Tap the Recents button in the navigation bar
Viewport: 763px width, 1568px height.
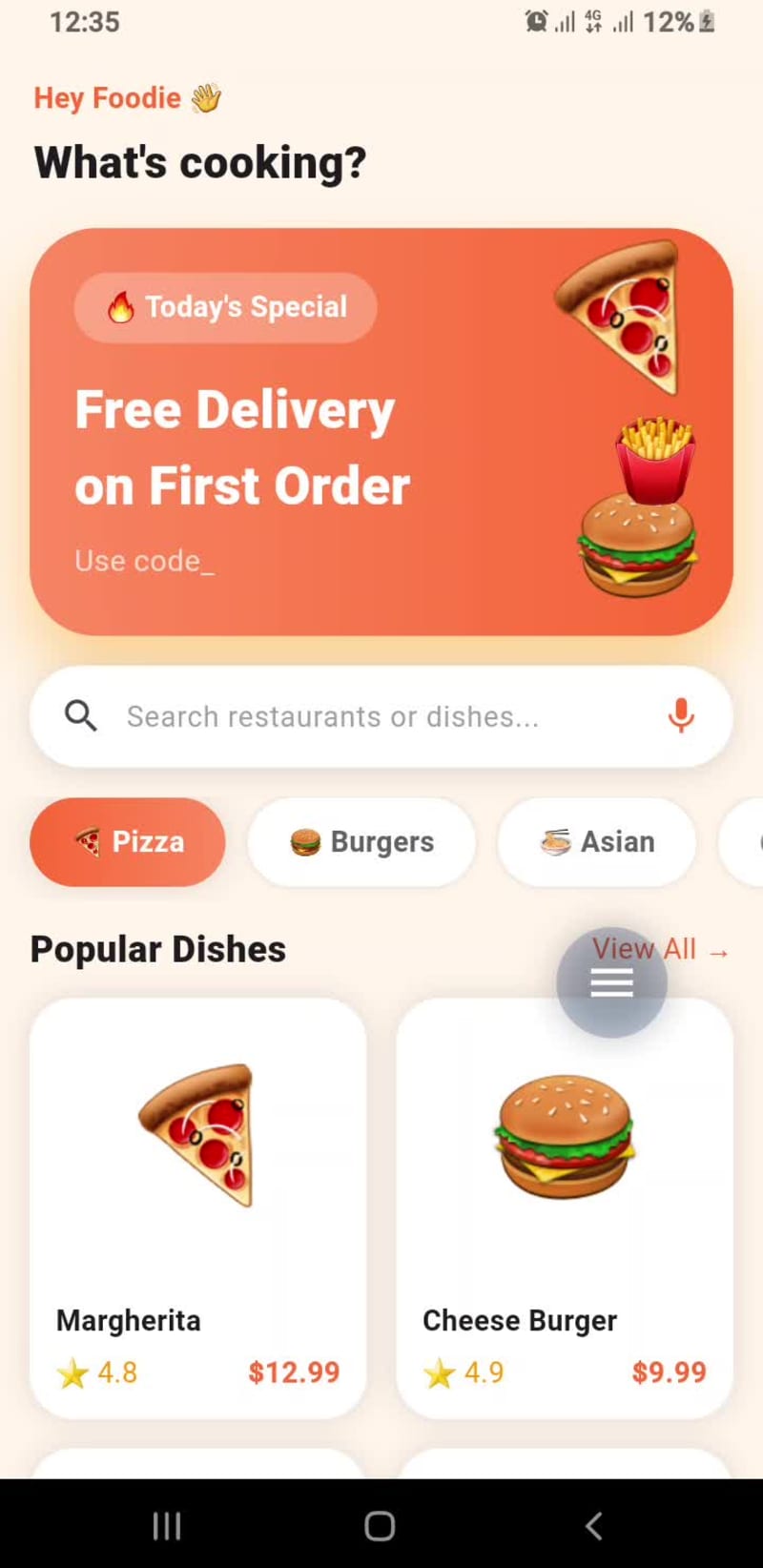(166, 1525)
